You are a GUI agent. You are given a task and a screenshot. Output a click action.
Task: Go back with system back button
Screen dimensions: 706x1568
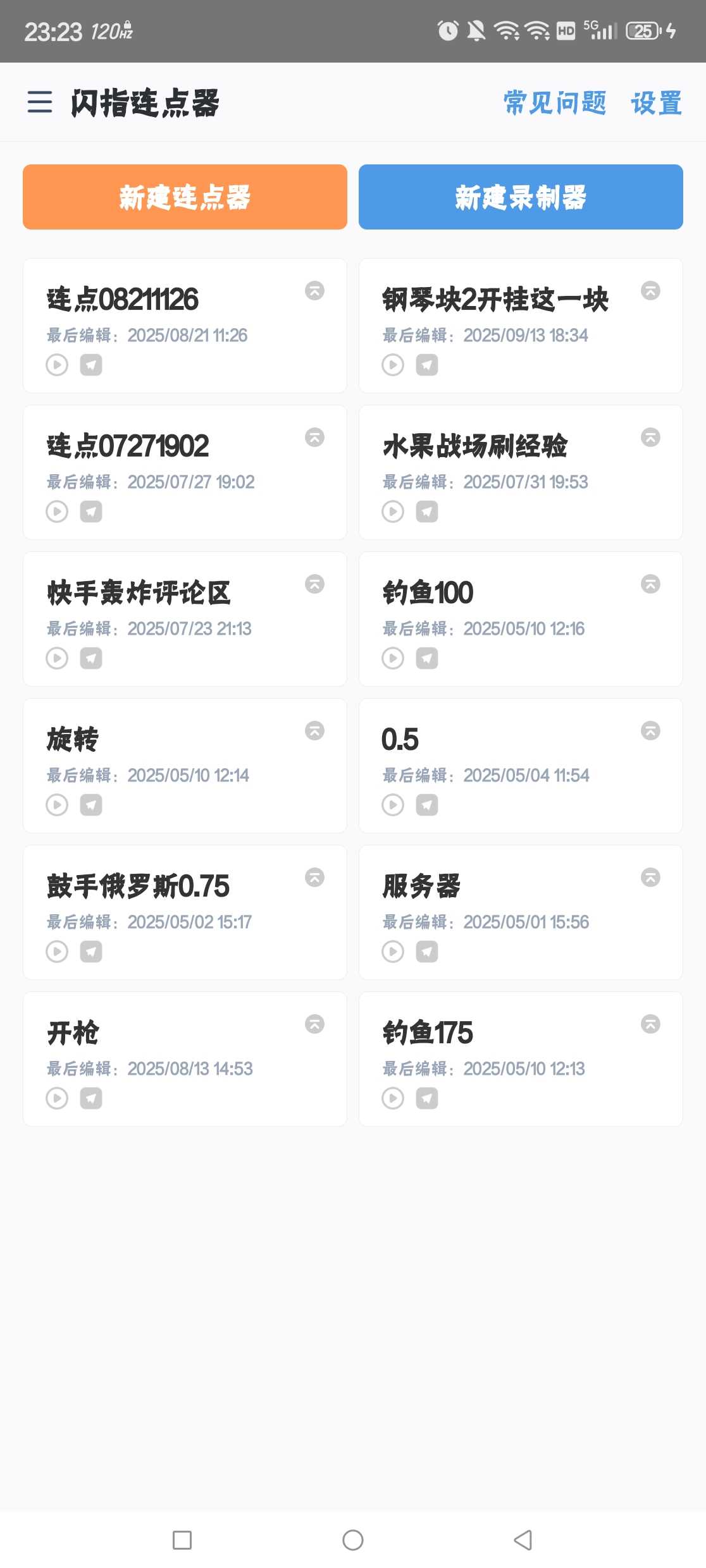pos(523,1540)
